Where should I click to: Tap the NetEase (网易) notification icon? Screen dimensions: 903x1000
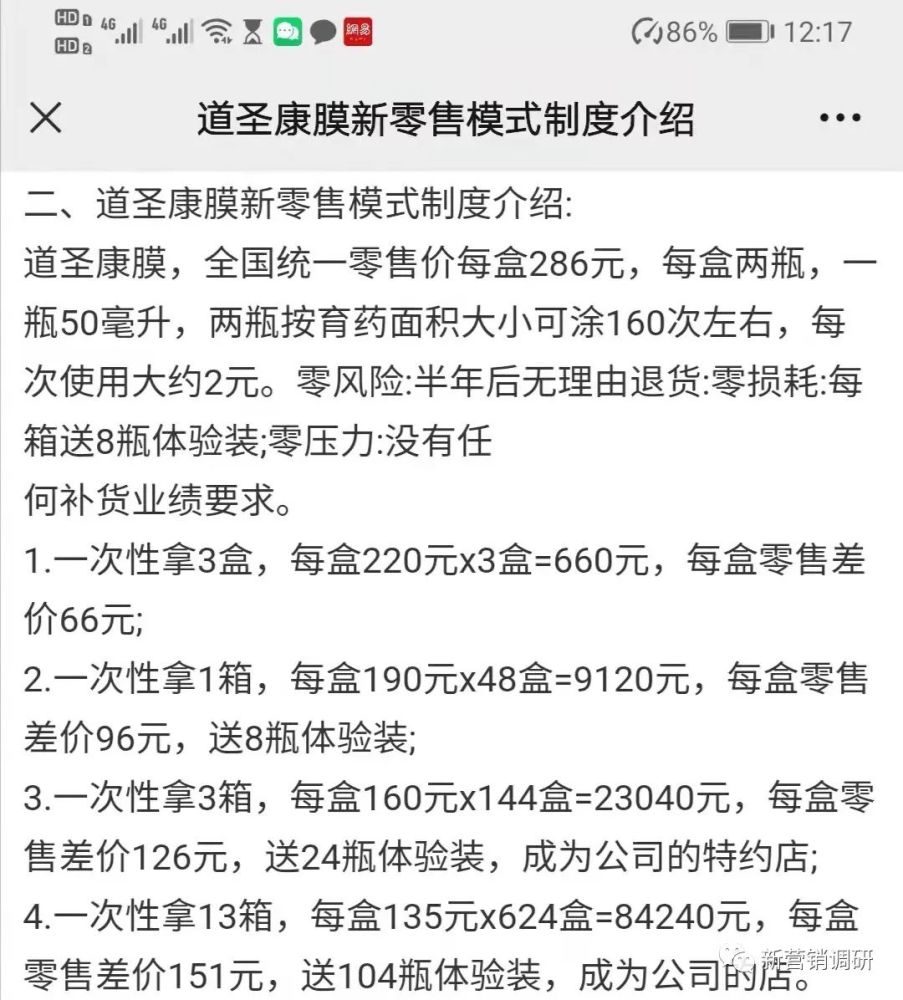pos(358,30)
